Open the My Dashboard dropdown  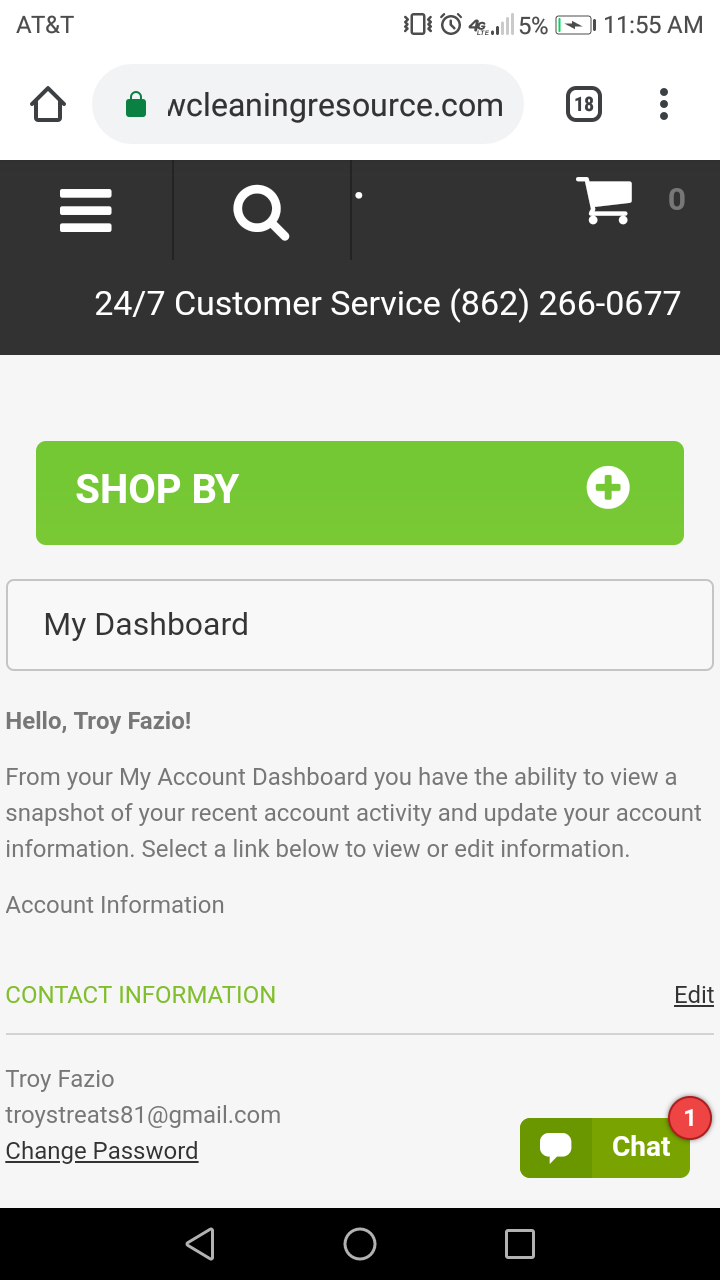click(360, 625)
